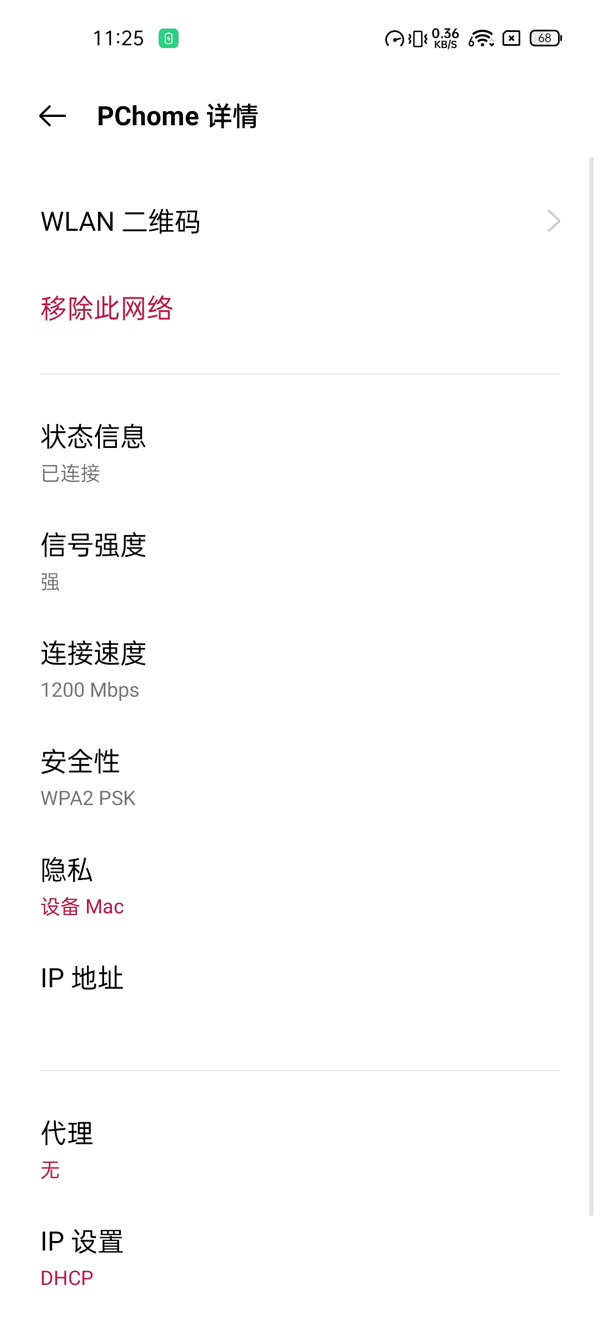This screenshot has width=600, height=1333.
Task: Open the 代理 proxy setting
Action: (x=300, y=1150)
